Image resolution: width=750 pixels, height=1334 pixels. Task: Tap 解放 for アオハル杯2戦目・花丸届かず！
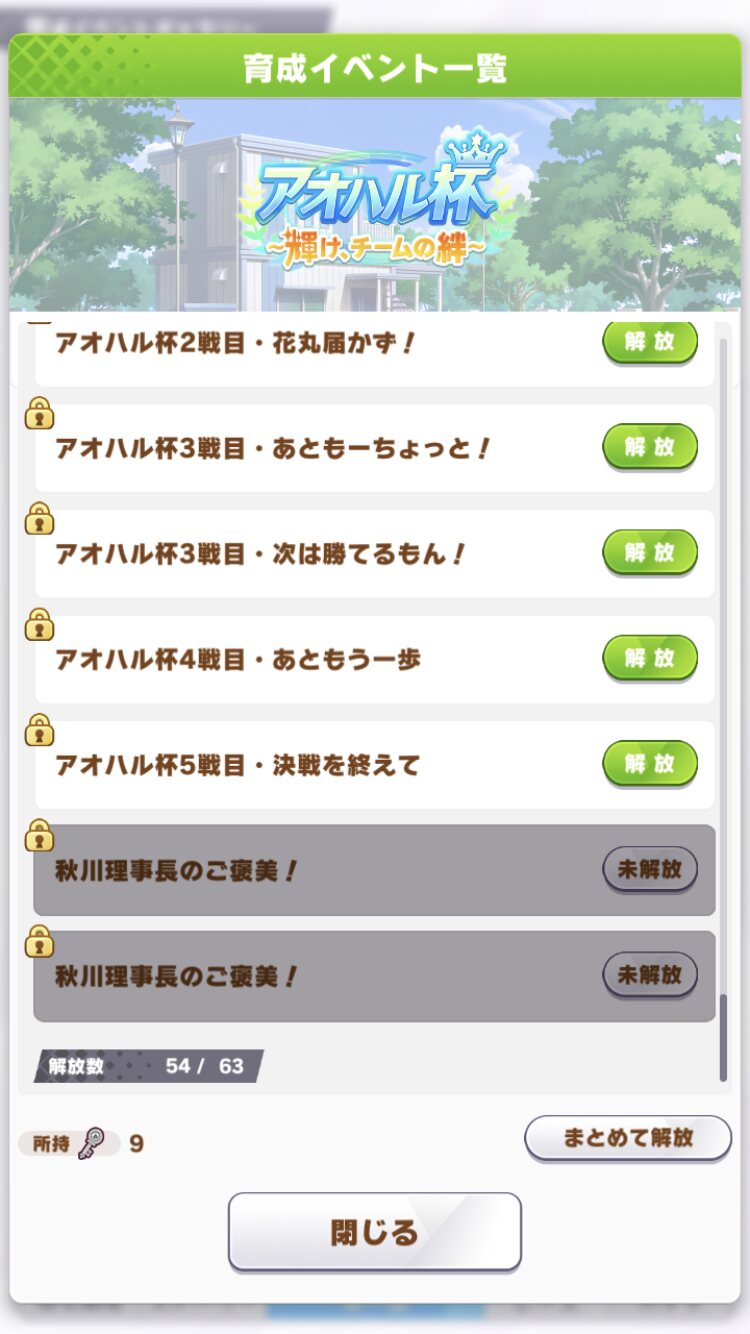click(649, 342)
